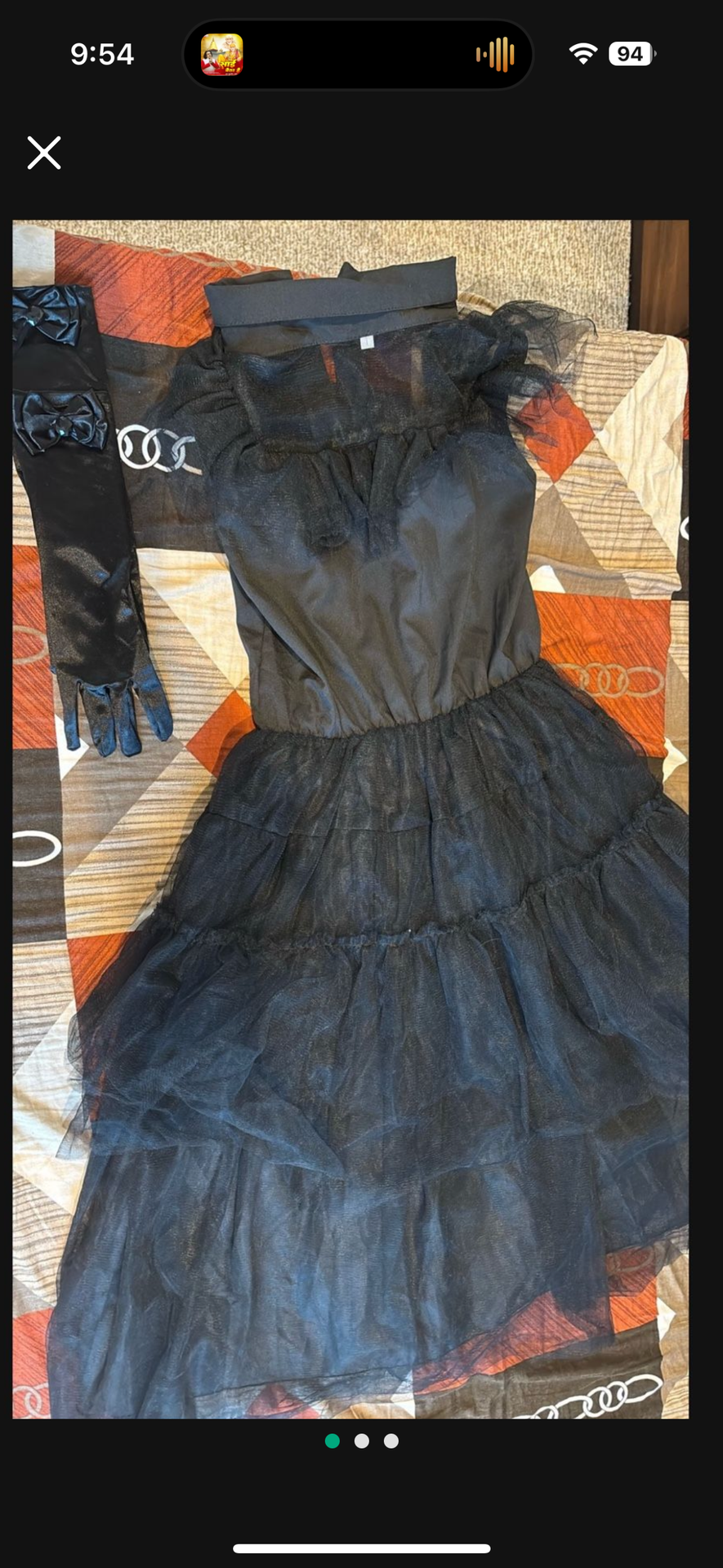This screenshot has width=723, height=1568.
Task: Tap the Wi-Fi status icon
Action: 582,54
